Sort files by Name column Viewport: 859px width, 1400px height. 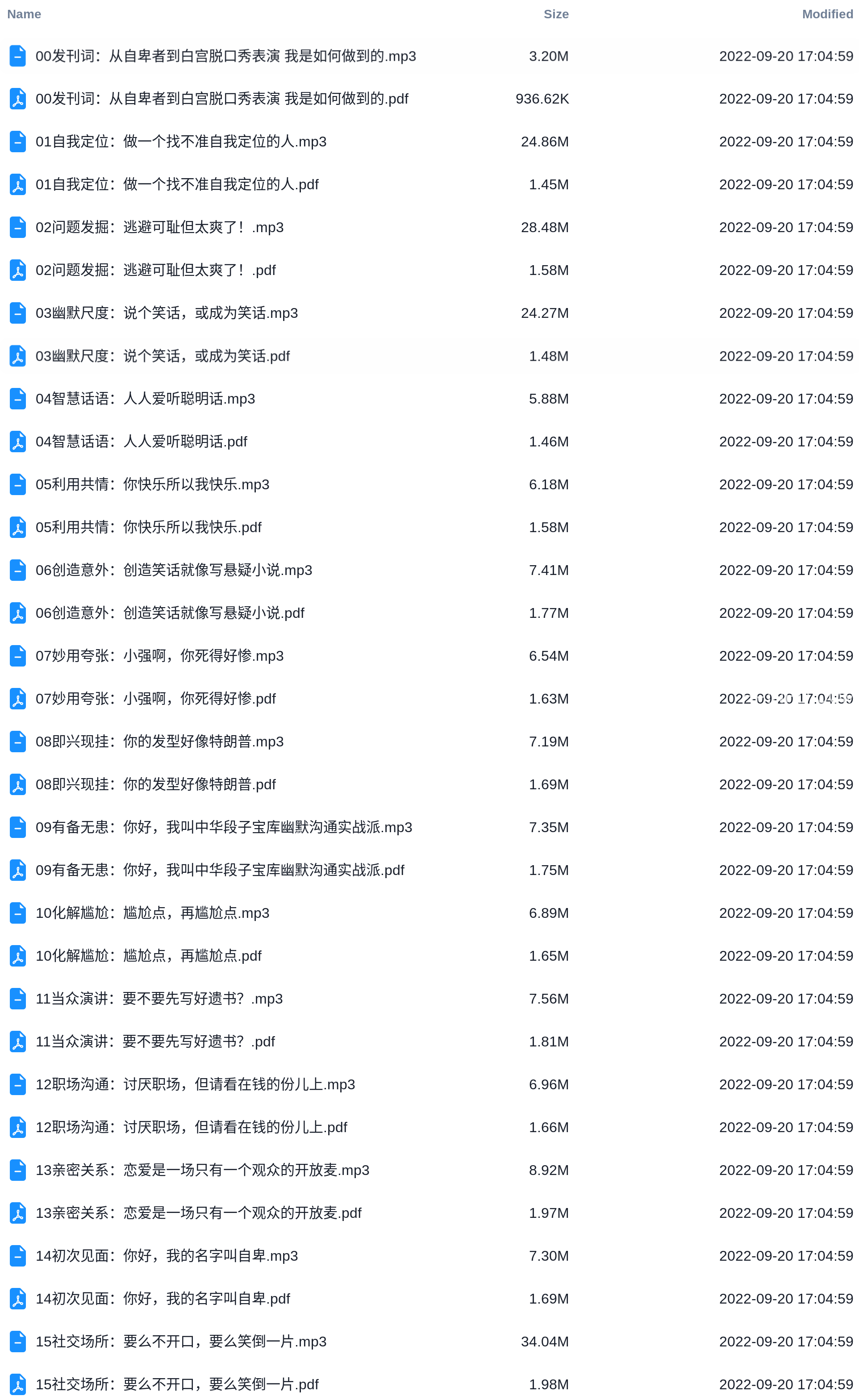(x=24, y=14)
